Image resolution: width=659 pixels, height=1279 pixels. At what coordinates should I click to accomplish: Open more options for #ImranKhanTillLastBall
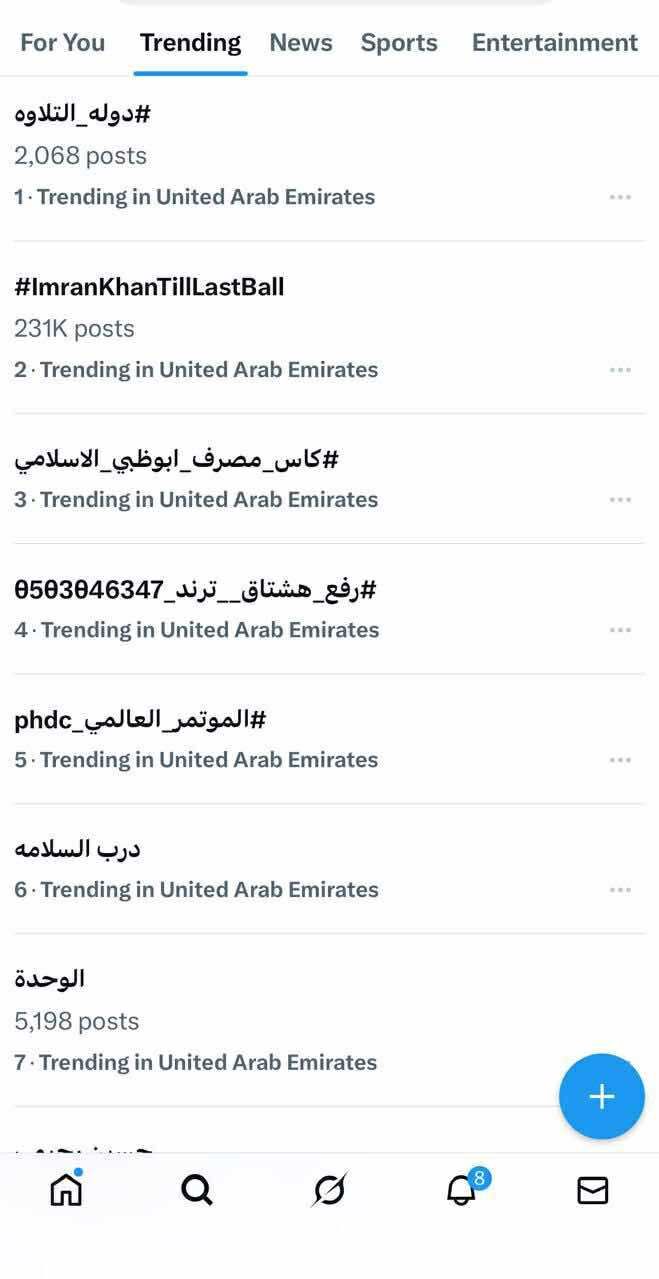620,370
